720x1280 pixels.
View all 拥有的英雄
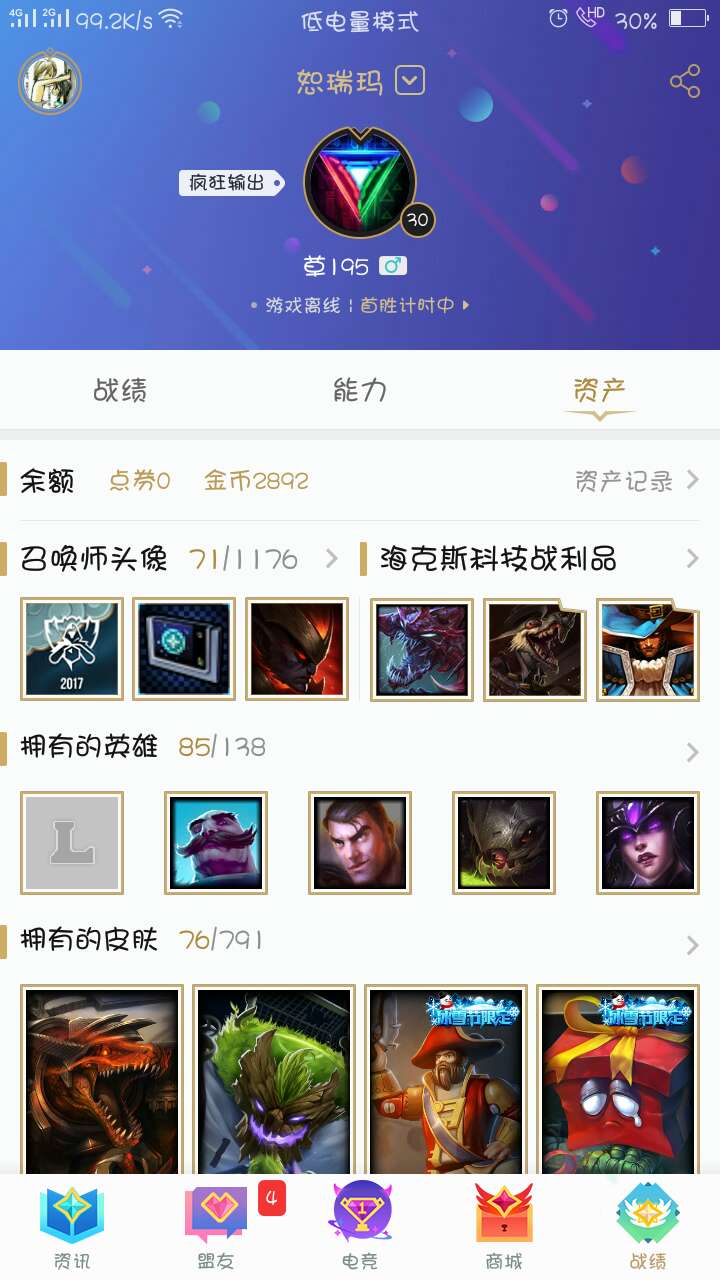click(692, 752)
